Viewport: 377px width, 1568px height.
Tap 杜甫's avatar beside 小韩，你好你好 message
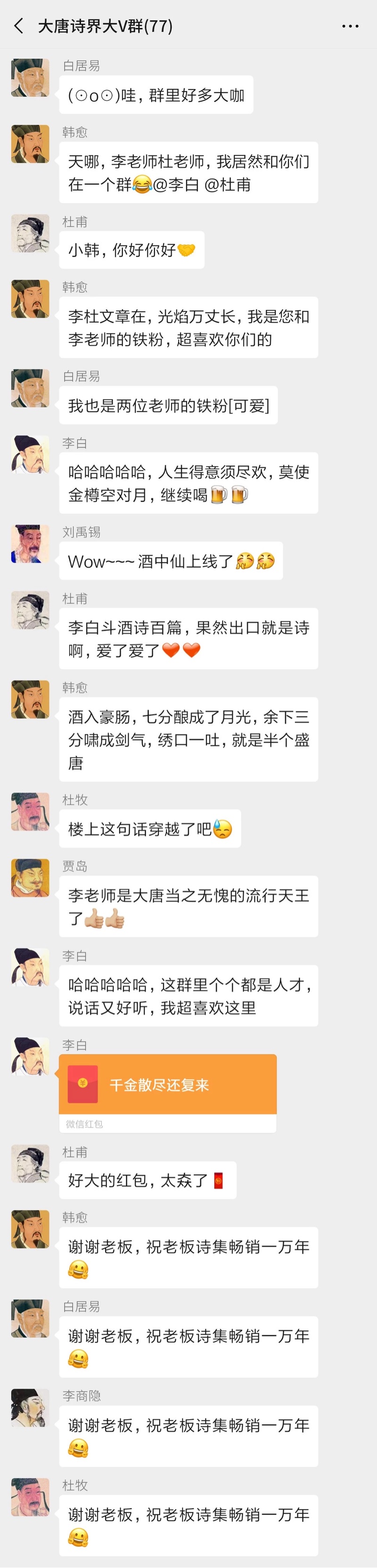click(x=30, y=233)
